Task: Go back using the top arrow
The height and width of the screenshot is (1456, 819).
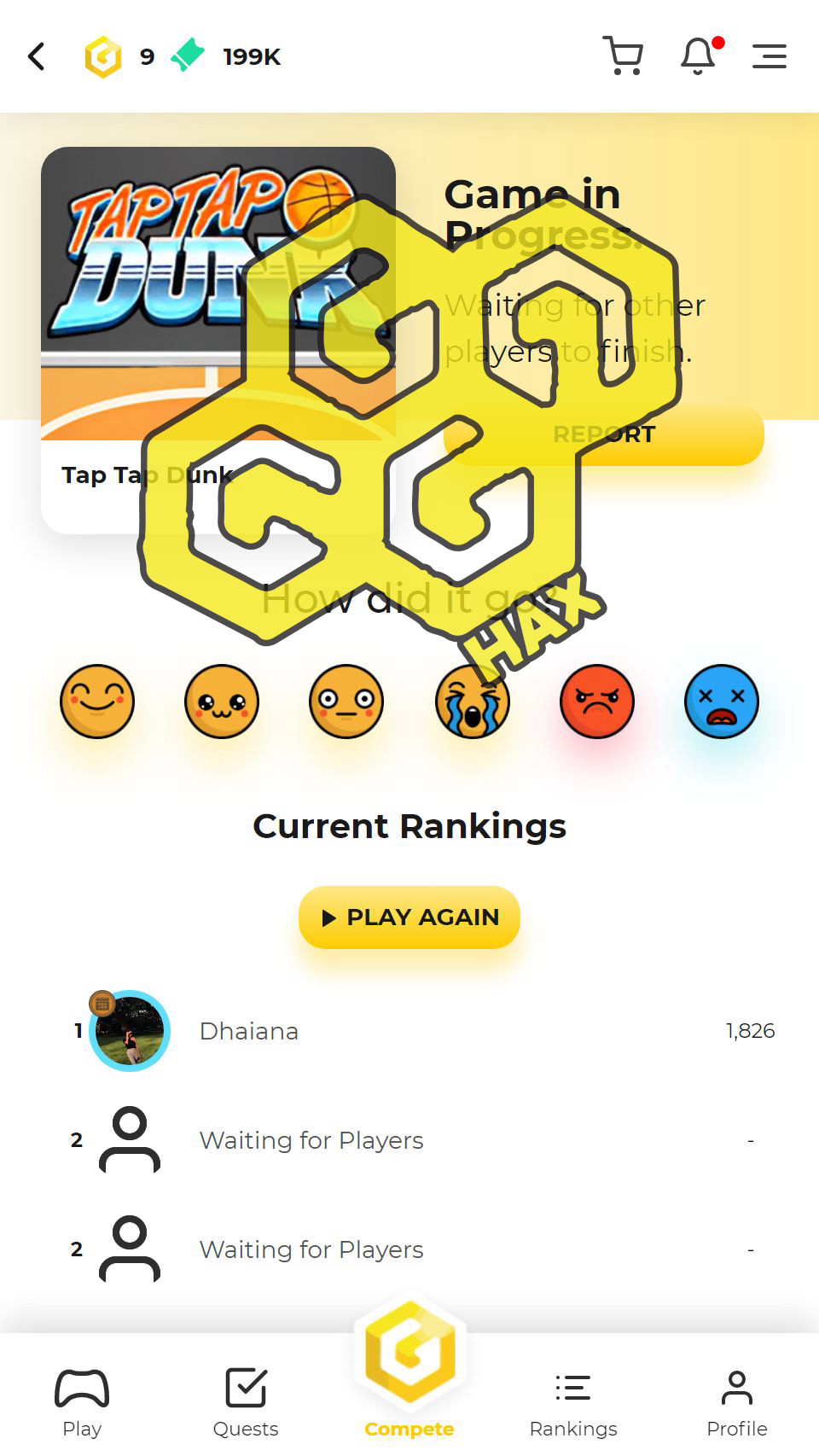Action: tap(37, 57)
